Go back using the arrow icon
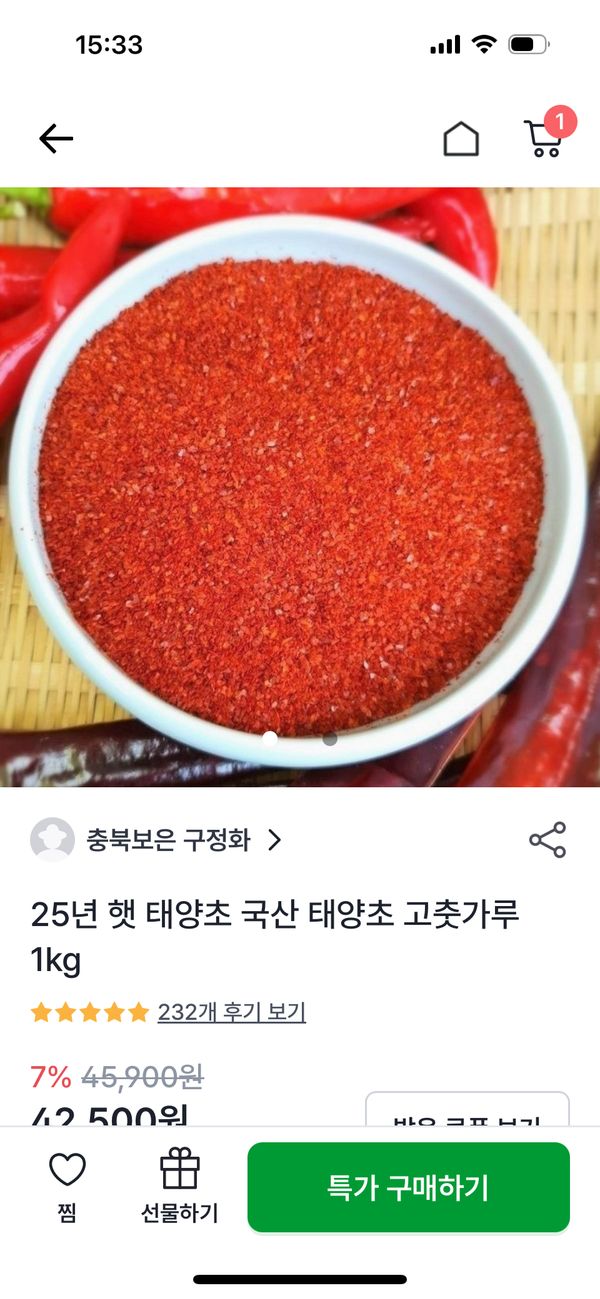Image resolution: width=600 pixels, height=1299 pixels. click(56, 139)
